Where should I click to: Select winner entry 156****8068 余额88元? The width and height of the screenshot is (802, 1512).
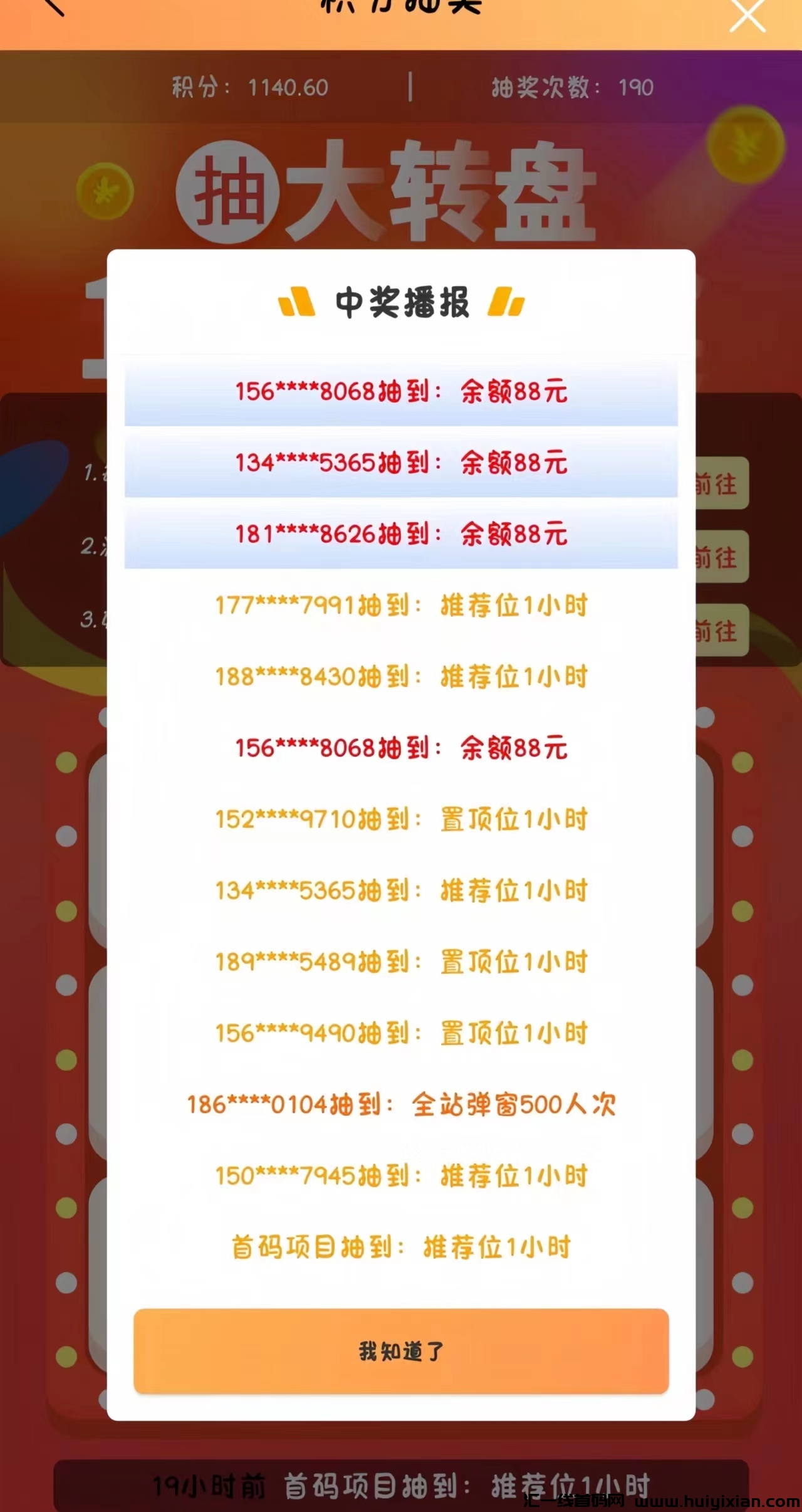click(x=402, y=394)
